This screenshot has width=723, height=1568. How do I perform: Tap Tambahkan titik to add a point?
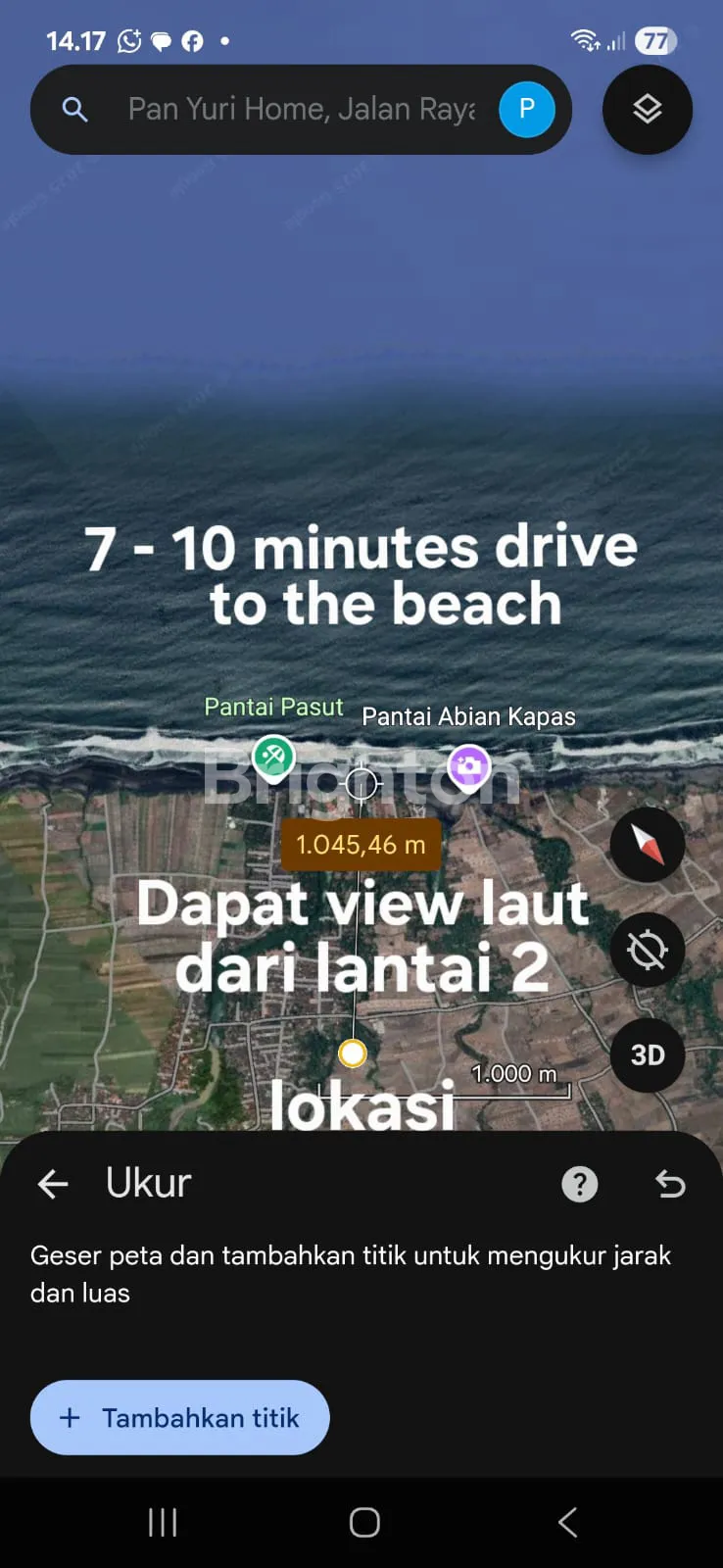point(180,1418)
